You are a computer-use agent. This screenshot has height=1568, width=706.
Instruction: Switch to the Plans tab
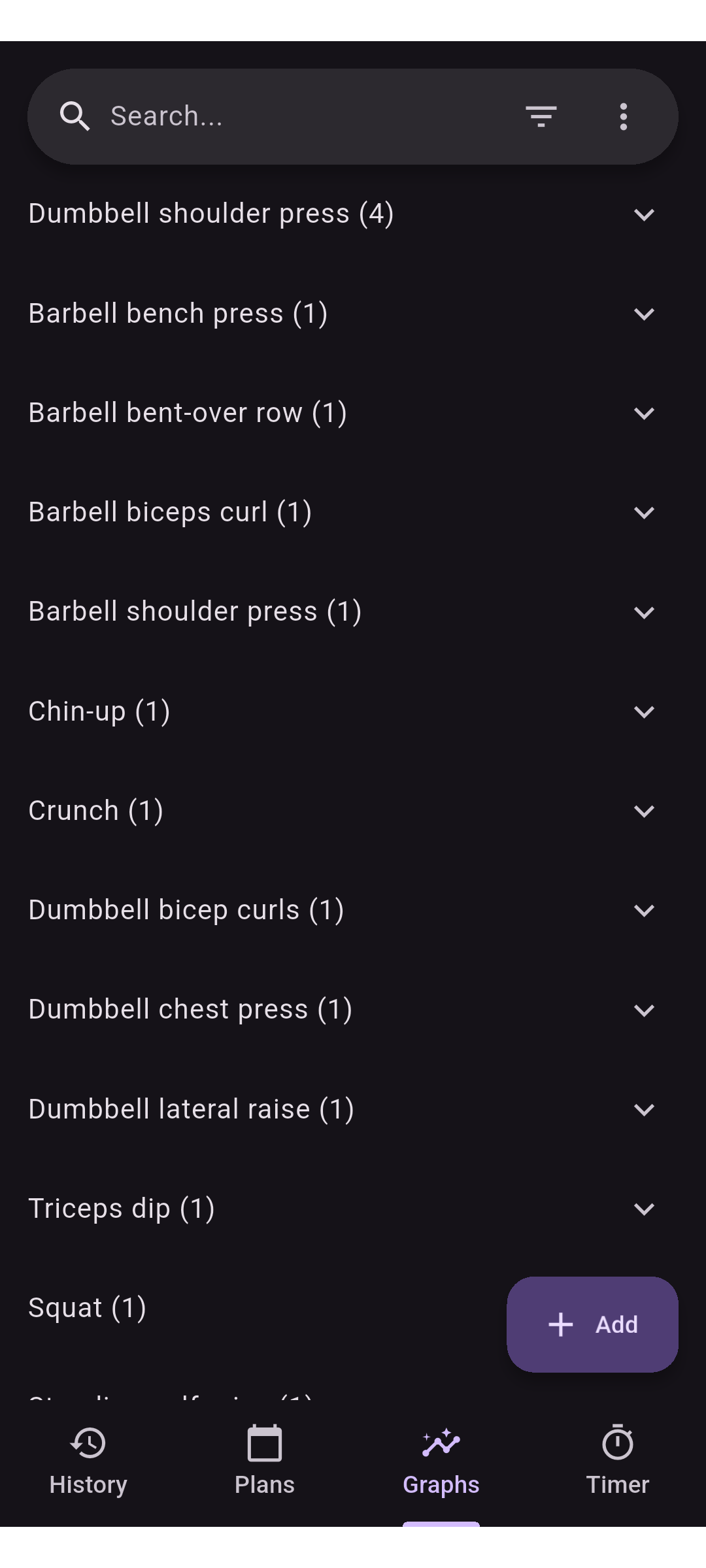[x=265, y=1462]
